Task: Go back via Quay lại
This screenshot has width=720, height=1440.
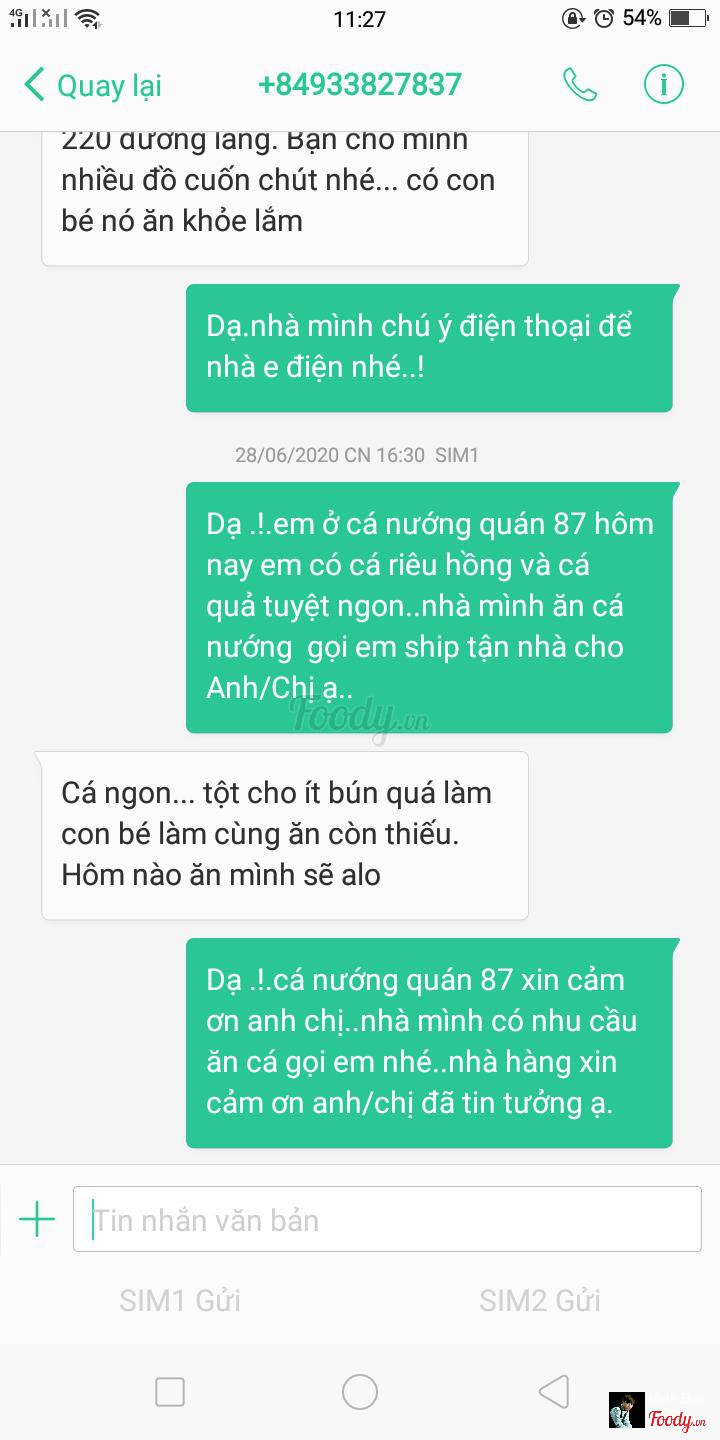Action: [x=93, y=85]
